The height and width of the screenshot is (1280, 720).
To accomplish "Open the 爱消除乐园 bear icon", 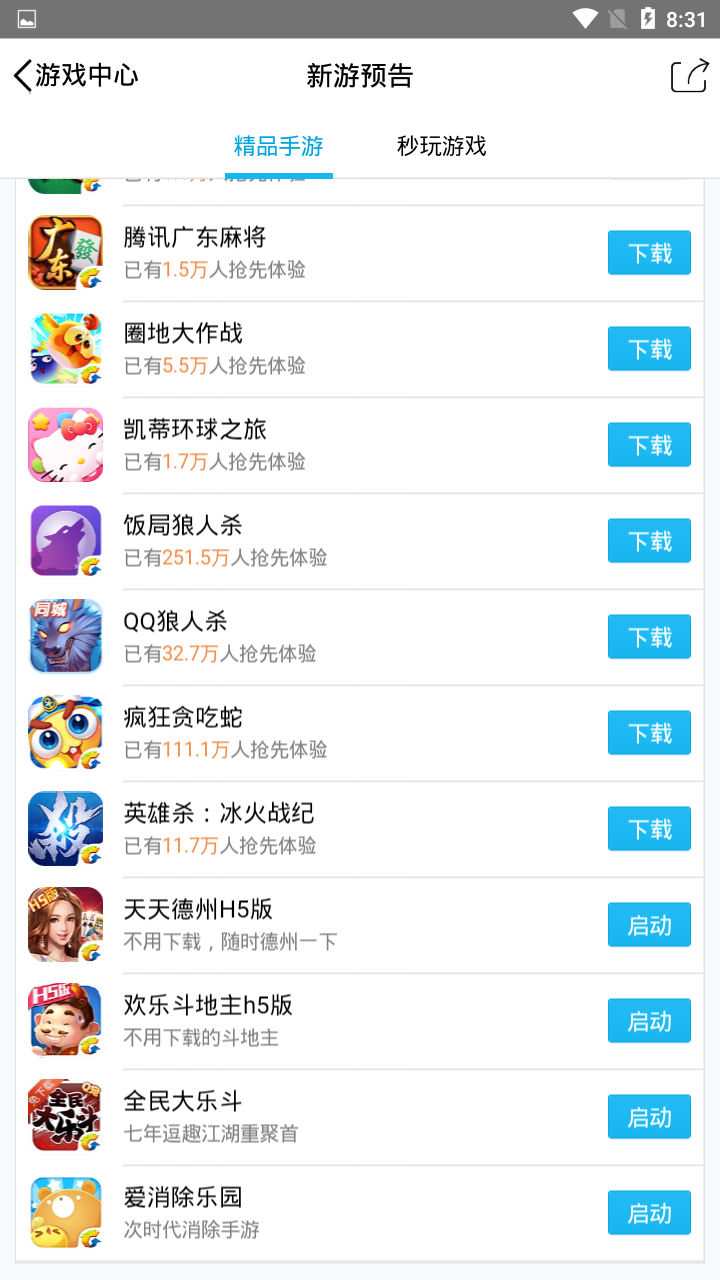I will (x=65, y=1212).
